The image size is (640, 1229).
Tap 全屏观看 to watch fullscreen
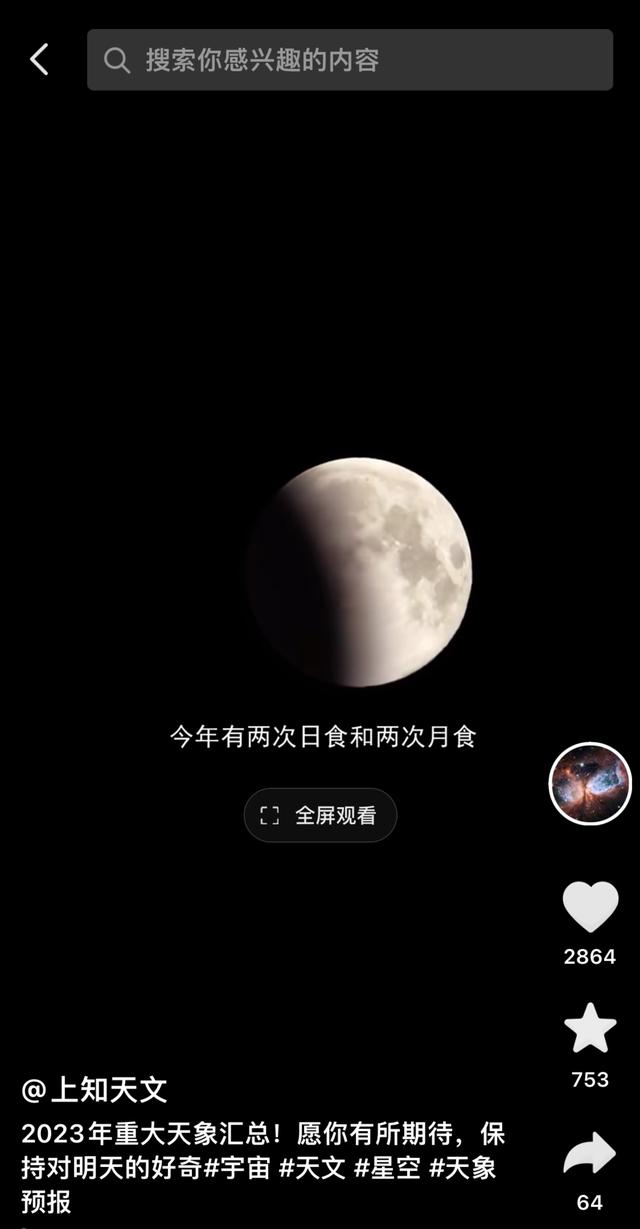pos(320,815)
